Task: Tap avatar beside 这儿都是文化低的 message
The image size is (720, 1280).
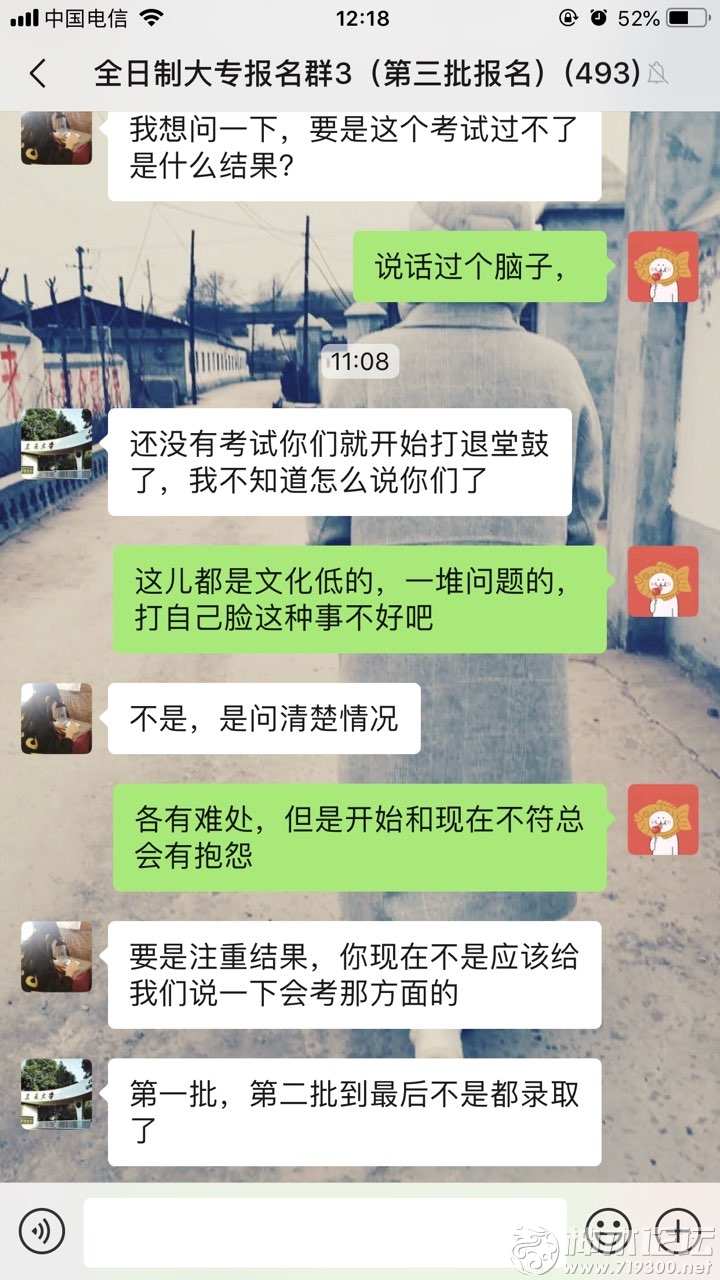Action: 663,582
